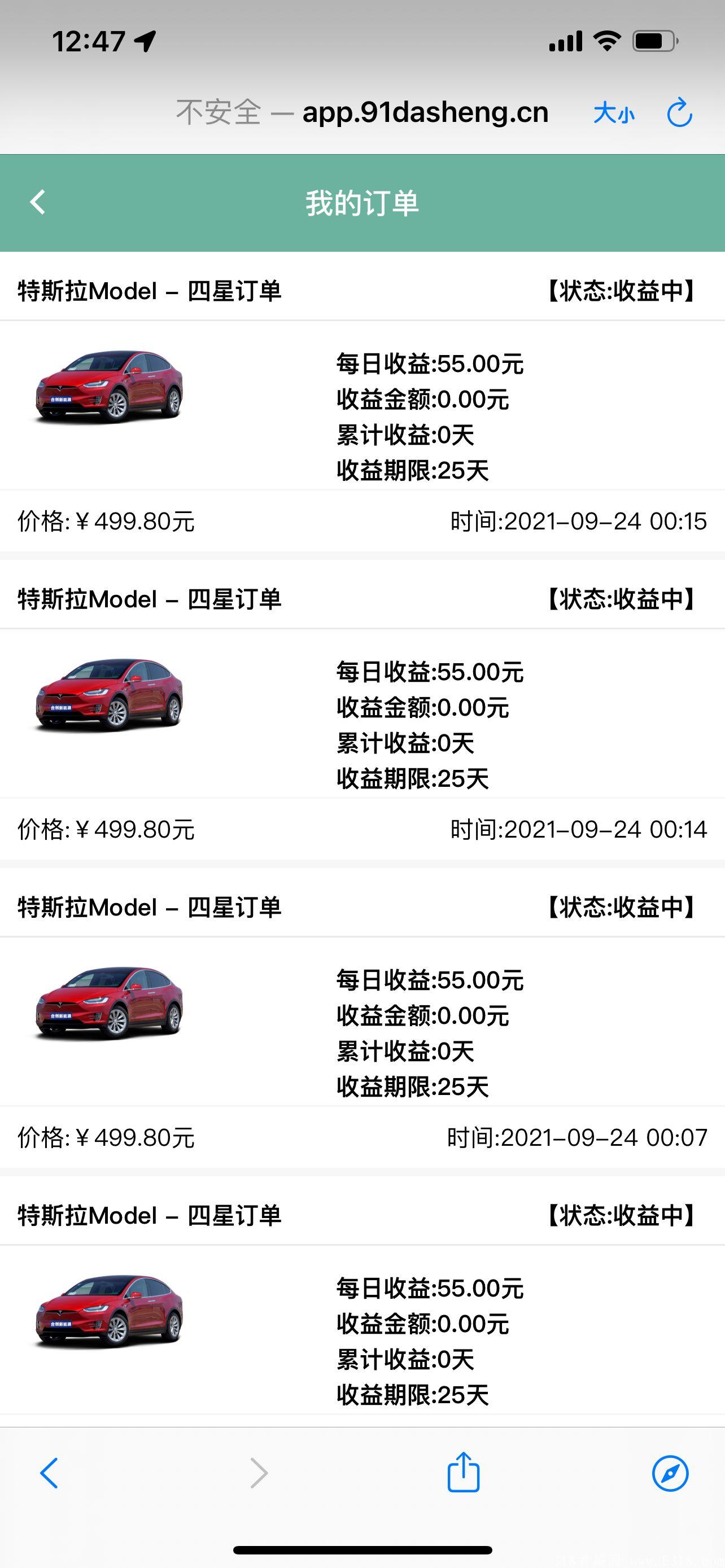Viewport: 725px width, 1568px height.
Task: Open the 大小 text size menu
Action: (614, 113)
